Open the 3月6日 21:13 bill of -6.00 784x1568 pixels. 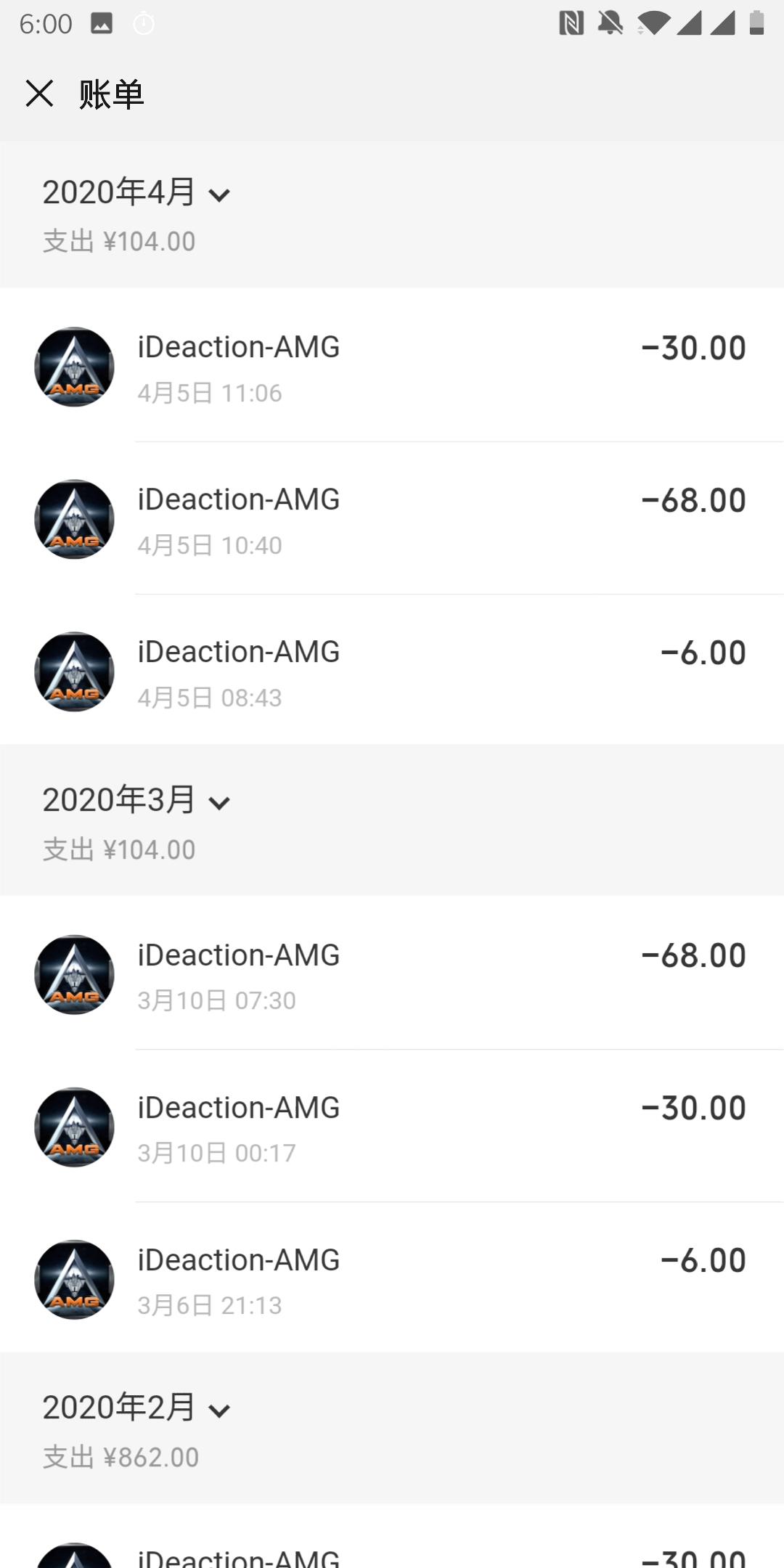[392, 1280]
